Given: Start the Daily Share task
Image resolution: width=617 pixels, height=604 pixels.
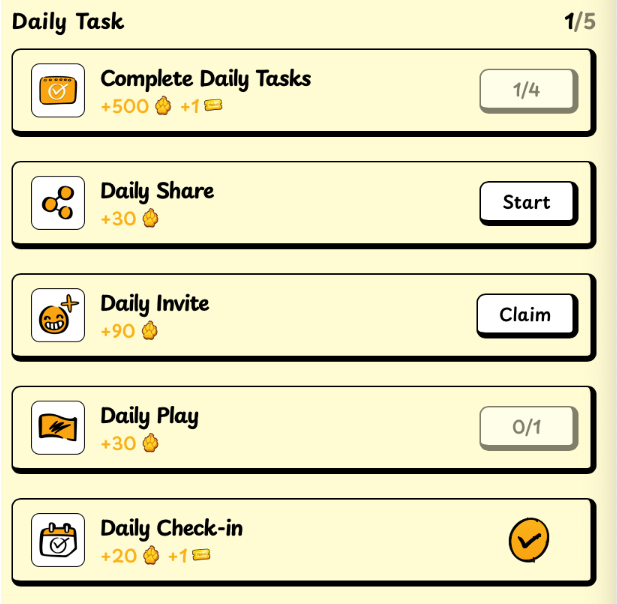Looking at the screenshot, I should click(527, 202).
